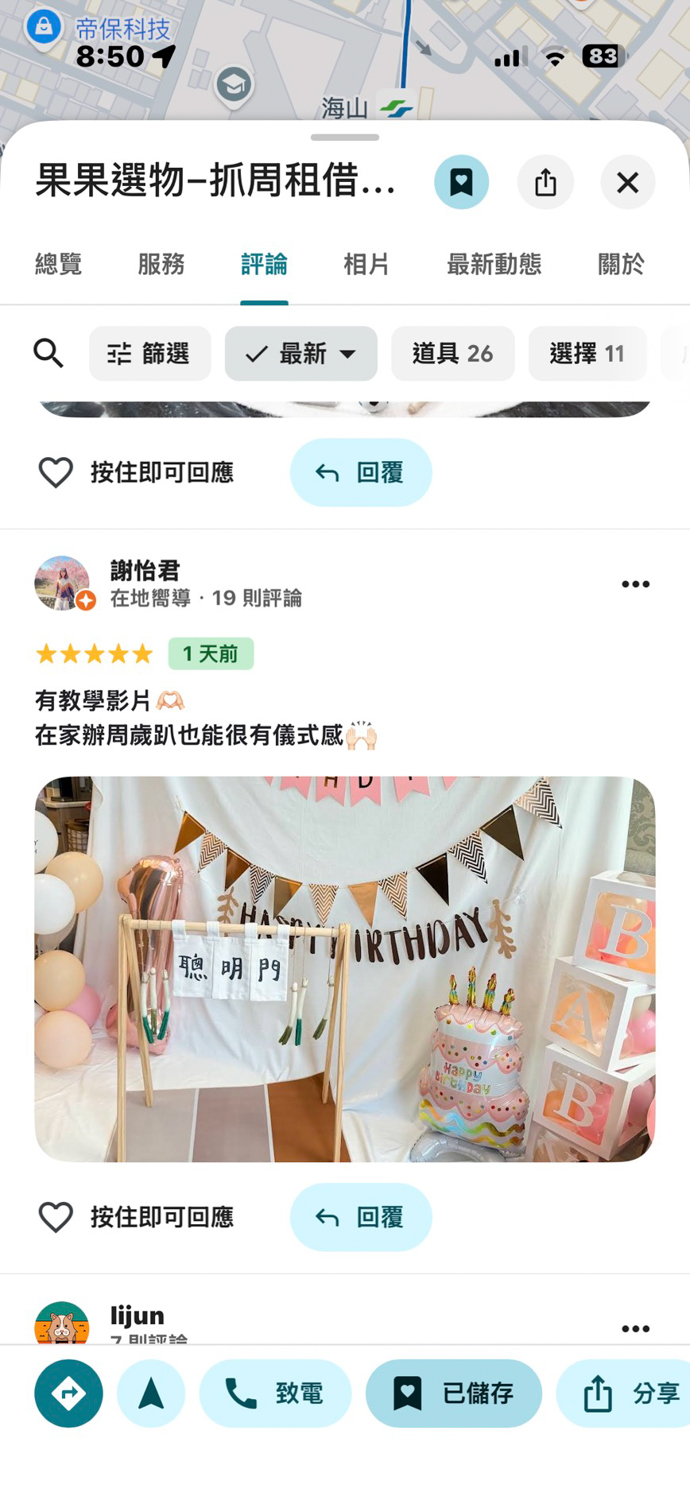Viewport: 690px width, 1500px height.
Task: Expand the 最新 sort dropdown
Action: pos(301,353)
